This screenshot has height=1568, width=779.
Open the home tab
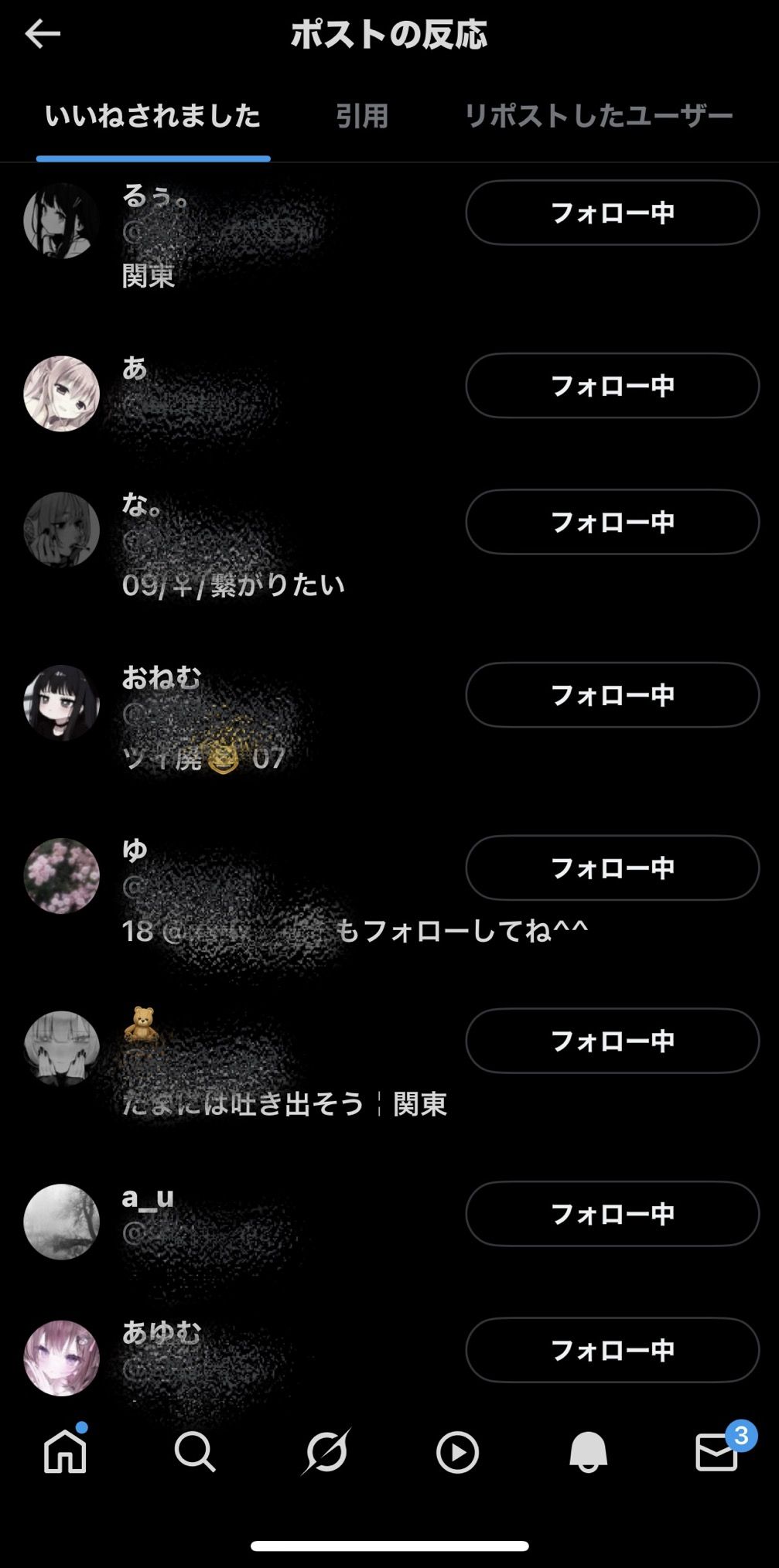click(x=65, y=1452)
